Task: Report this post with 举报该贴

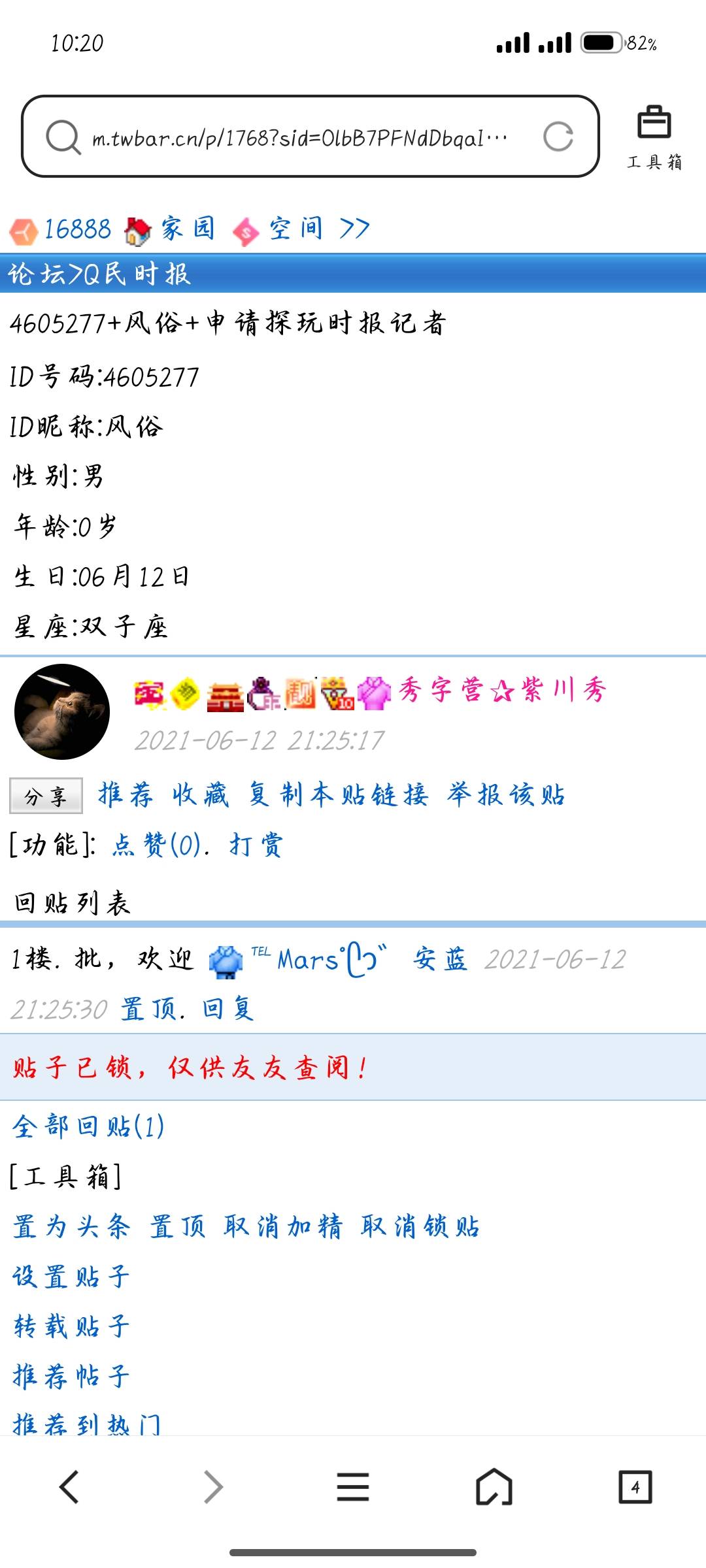Action: [x=506, y=795]
